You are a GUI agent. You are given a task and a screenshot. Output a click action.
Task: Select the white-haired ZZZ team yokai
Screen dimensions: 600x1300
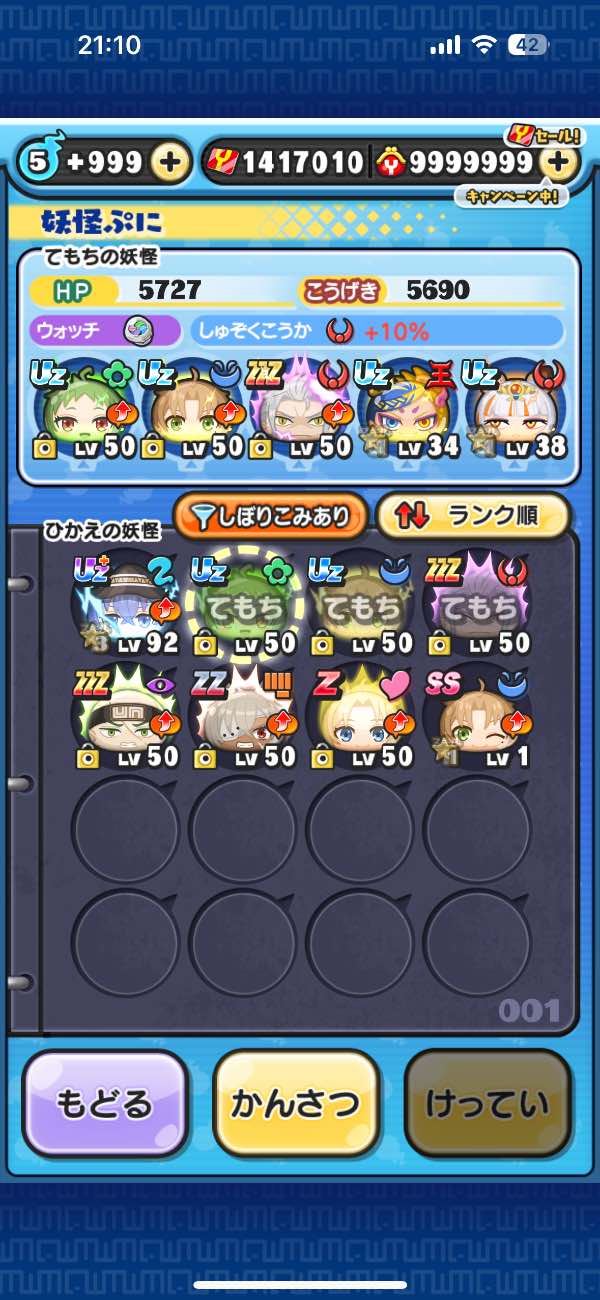(300, 410)
